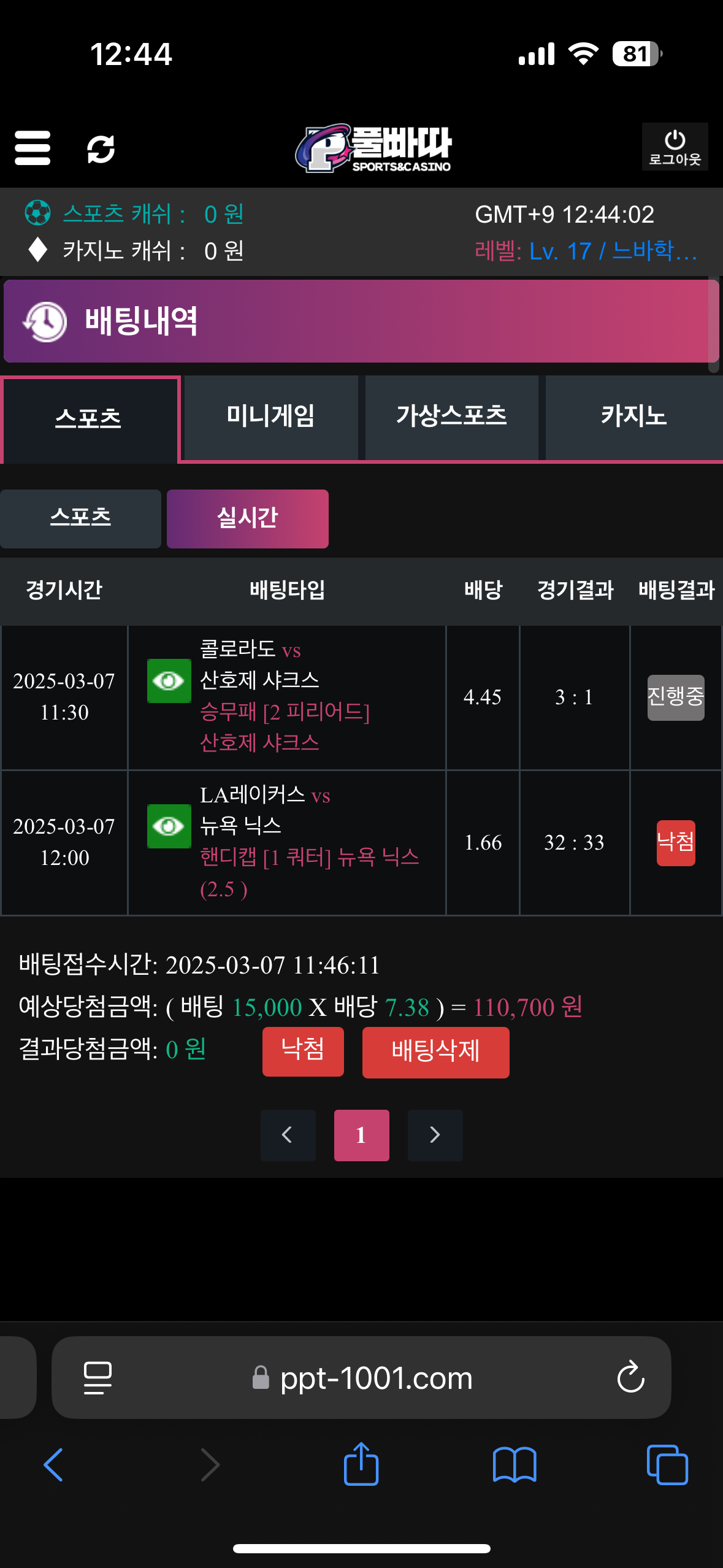Viewport: 723px width, 1568px height.
Task: Open the Safari tabs overview
Action: pos(667,1464)
